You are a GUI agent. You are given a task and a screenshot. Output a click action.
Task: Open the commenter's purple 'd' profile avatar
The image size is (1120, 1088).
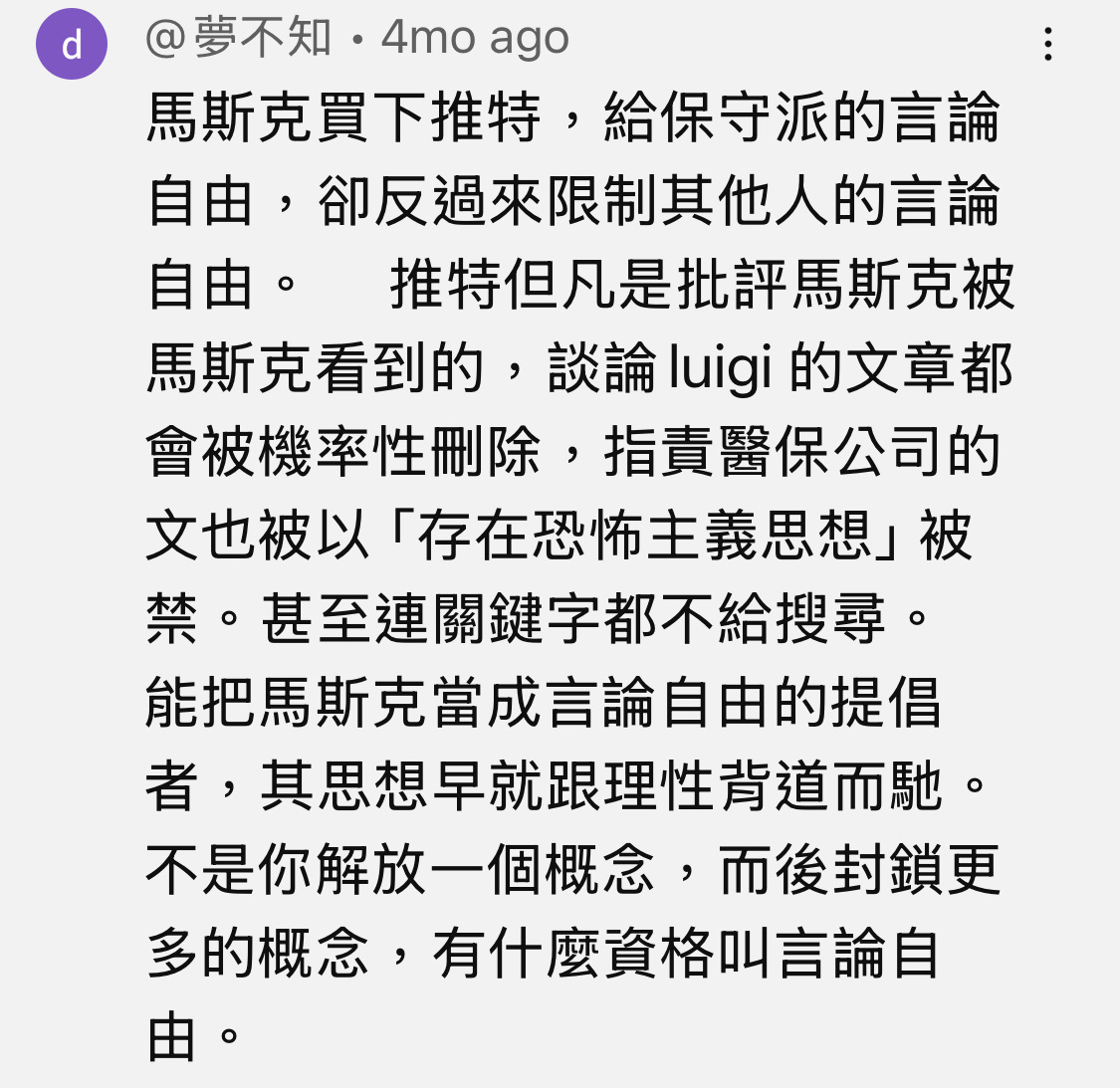pyautogui.click(x=72, y=45)
